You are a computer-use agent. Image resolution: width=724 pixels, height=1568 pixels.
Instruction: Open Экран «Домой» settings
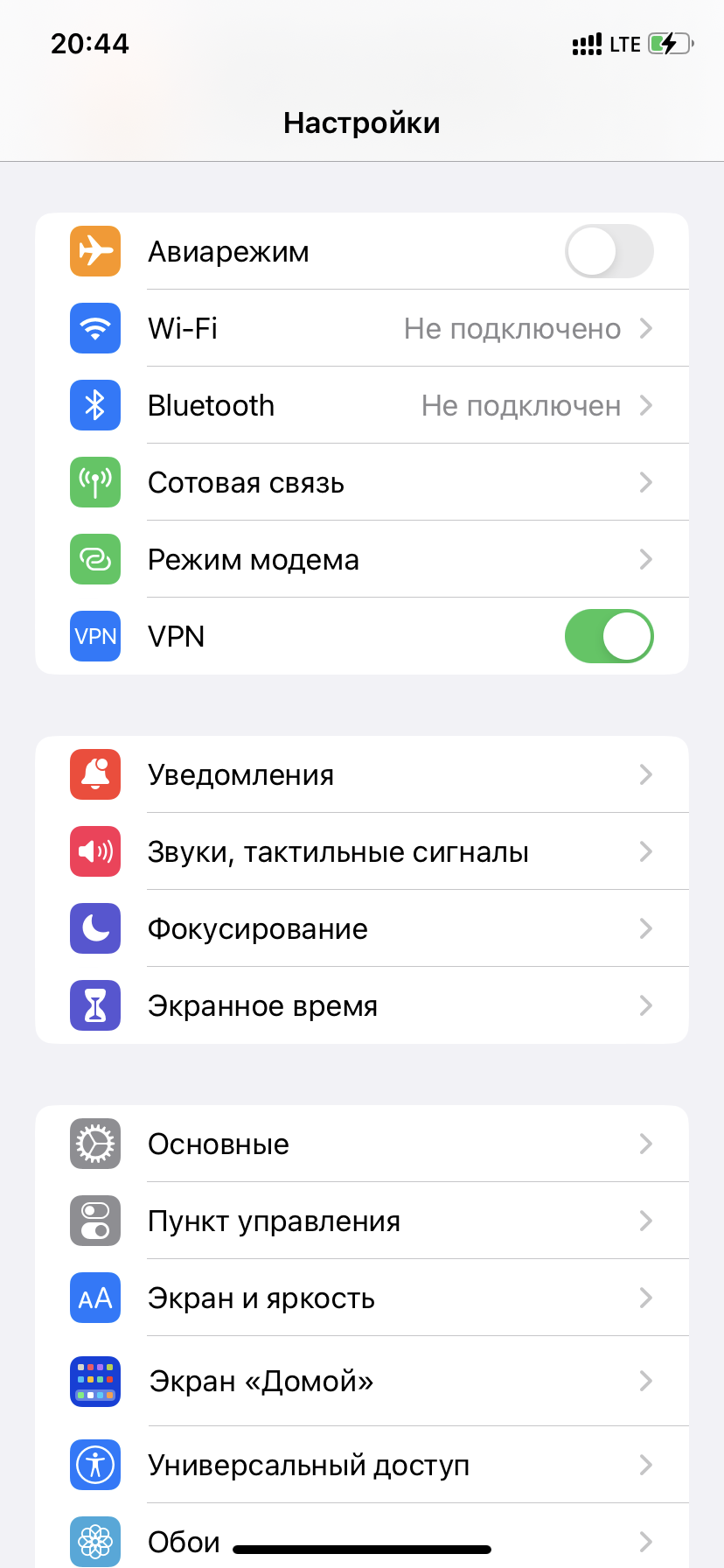(x=362, y=1381)
